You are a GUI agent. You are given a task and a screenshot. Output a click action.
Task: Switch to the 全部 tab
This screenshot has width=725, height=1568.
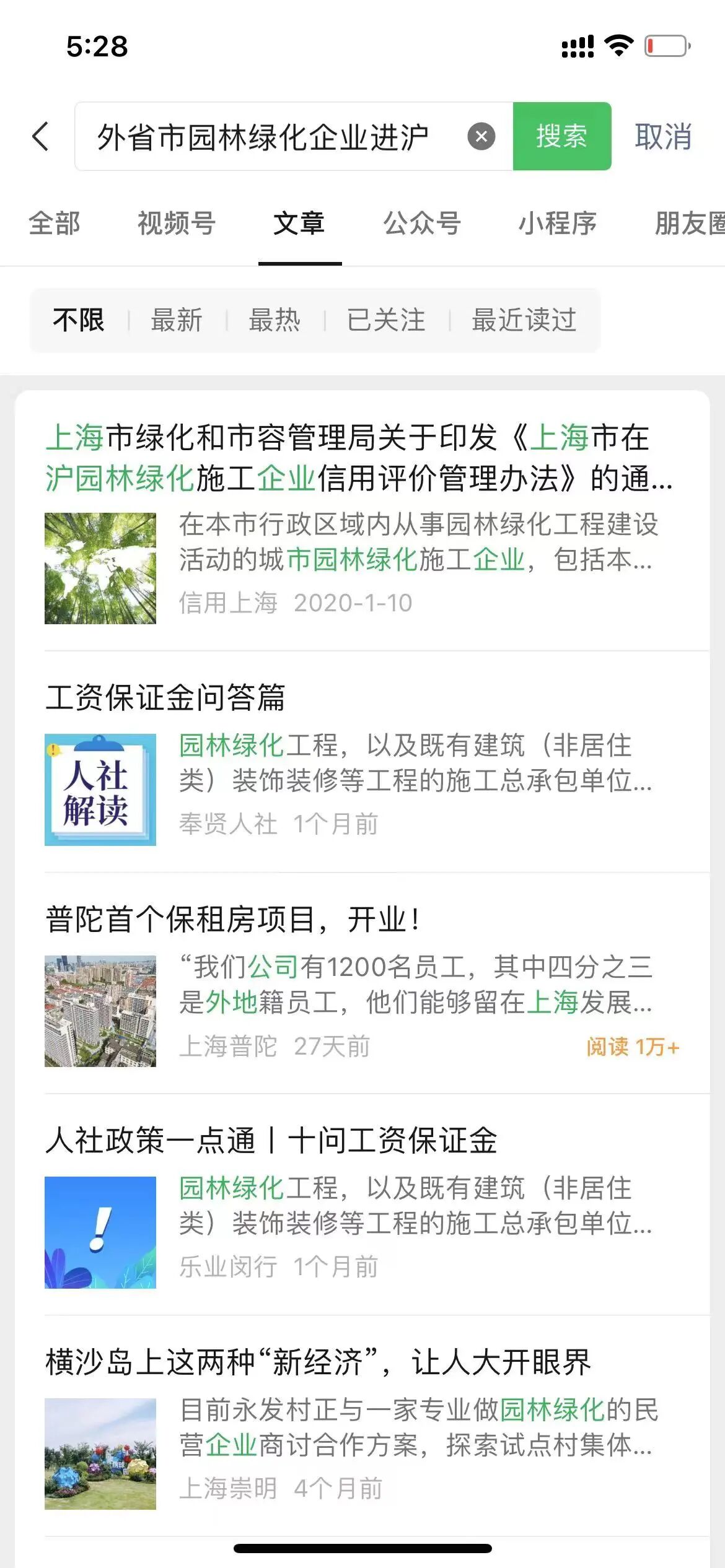55,224
